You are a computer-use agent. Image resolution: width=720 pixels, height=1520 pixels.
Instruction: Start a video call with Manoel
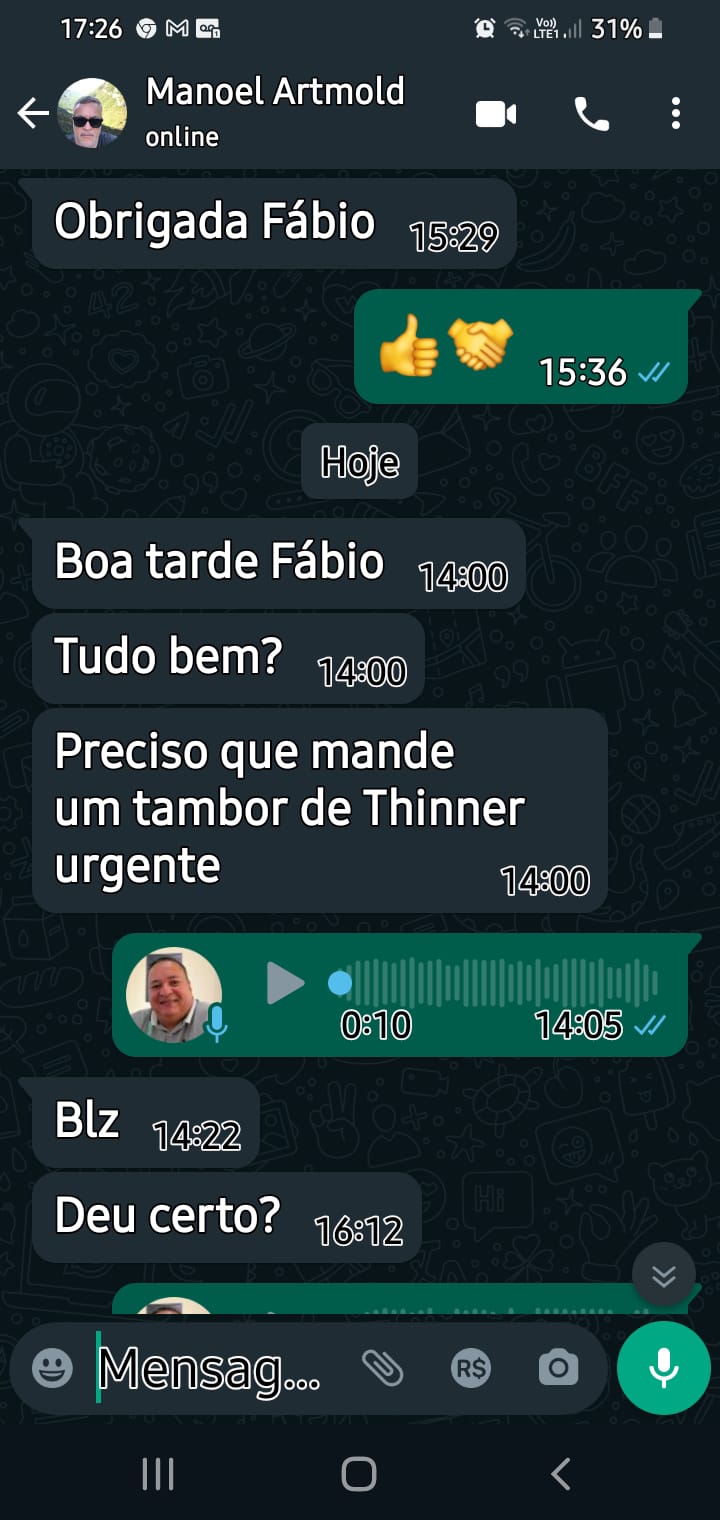pos(496,114)
